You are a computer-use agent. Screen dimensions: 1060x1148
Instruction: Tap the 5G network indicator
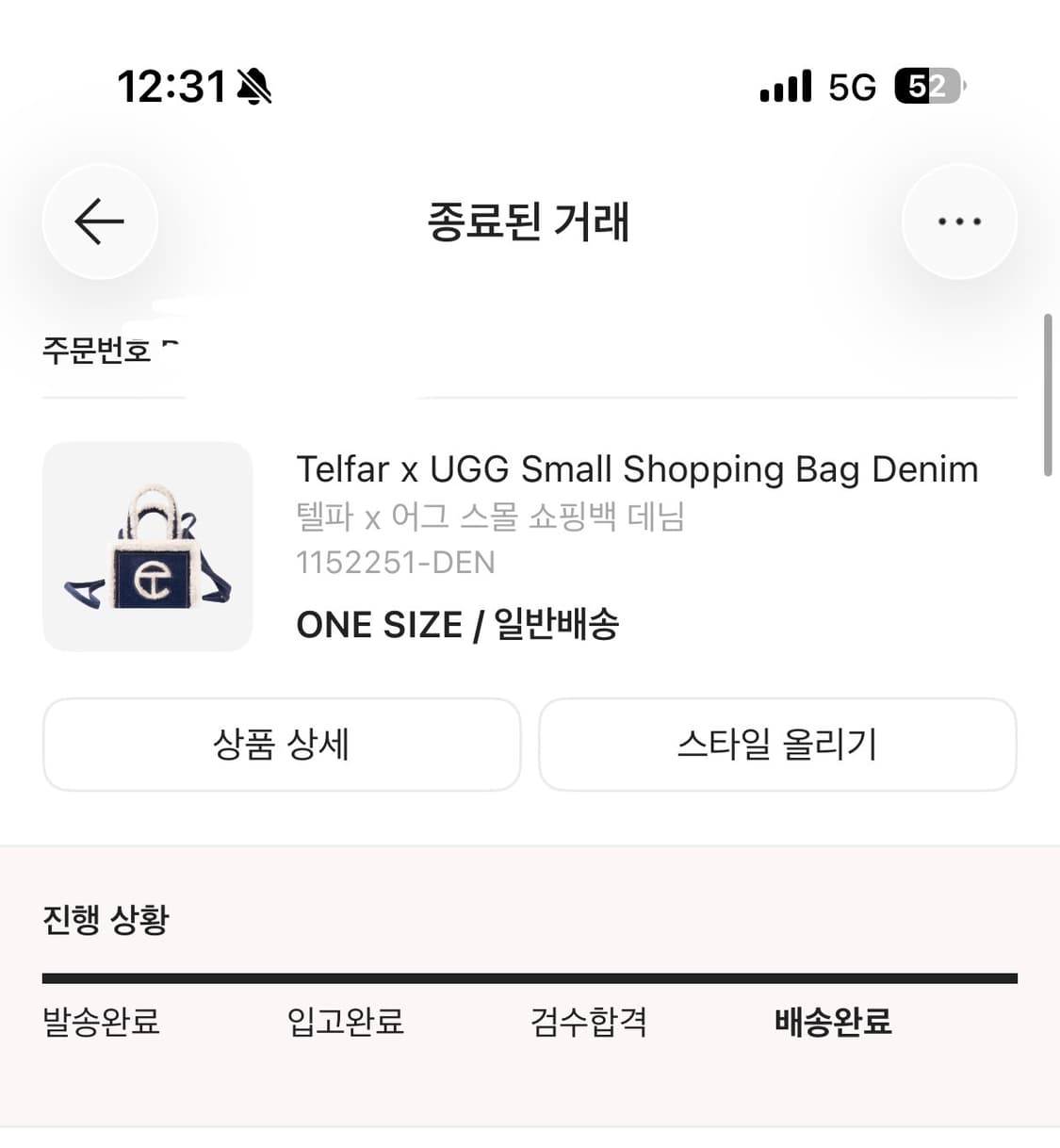pyautogui.click(x=850, y=86)
